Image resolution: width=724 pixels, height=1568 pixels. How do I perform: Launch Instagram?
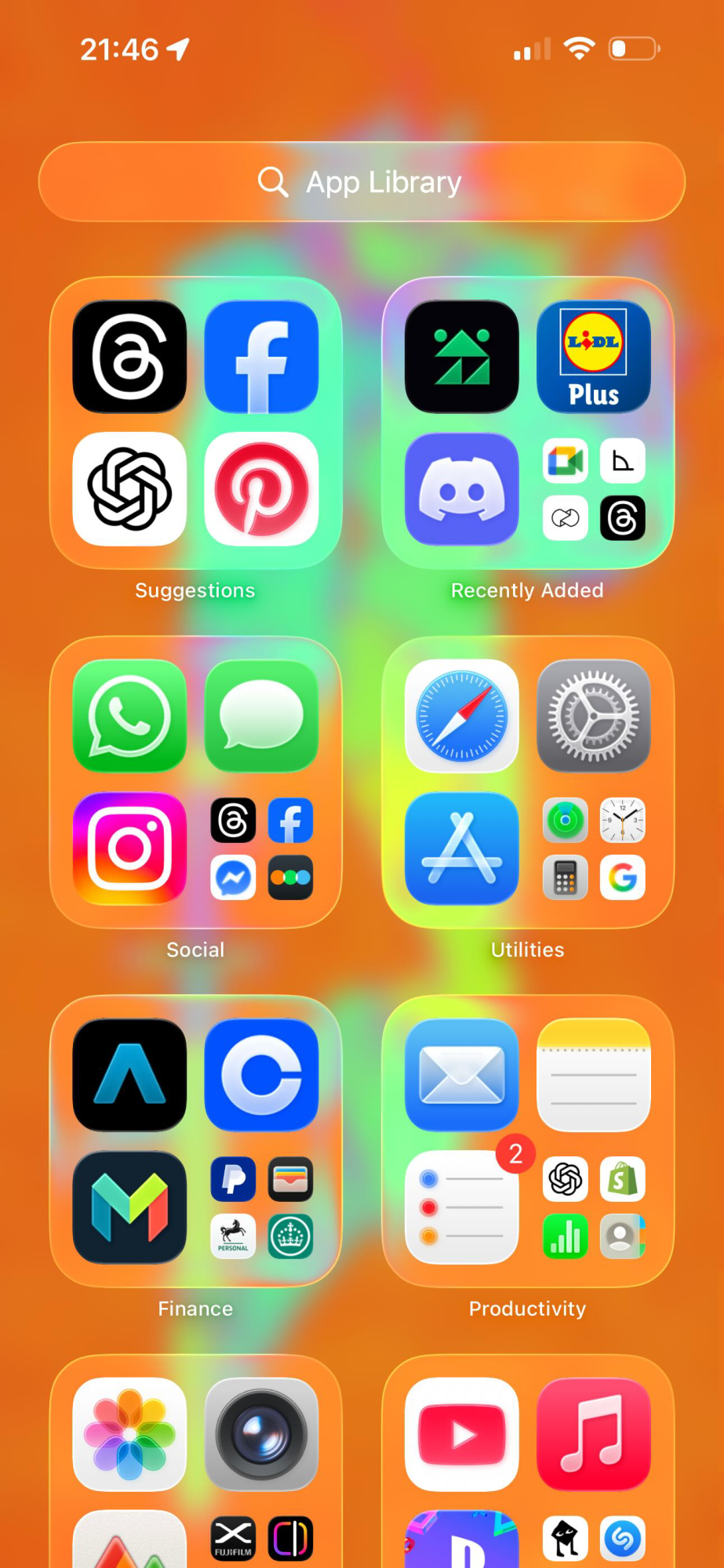pyautogui.click(x=129, y=848)
